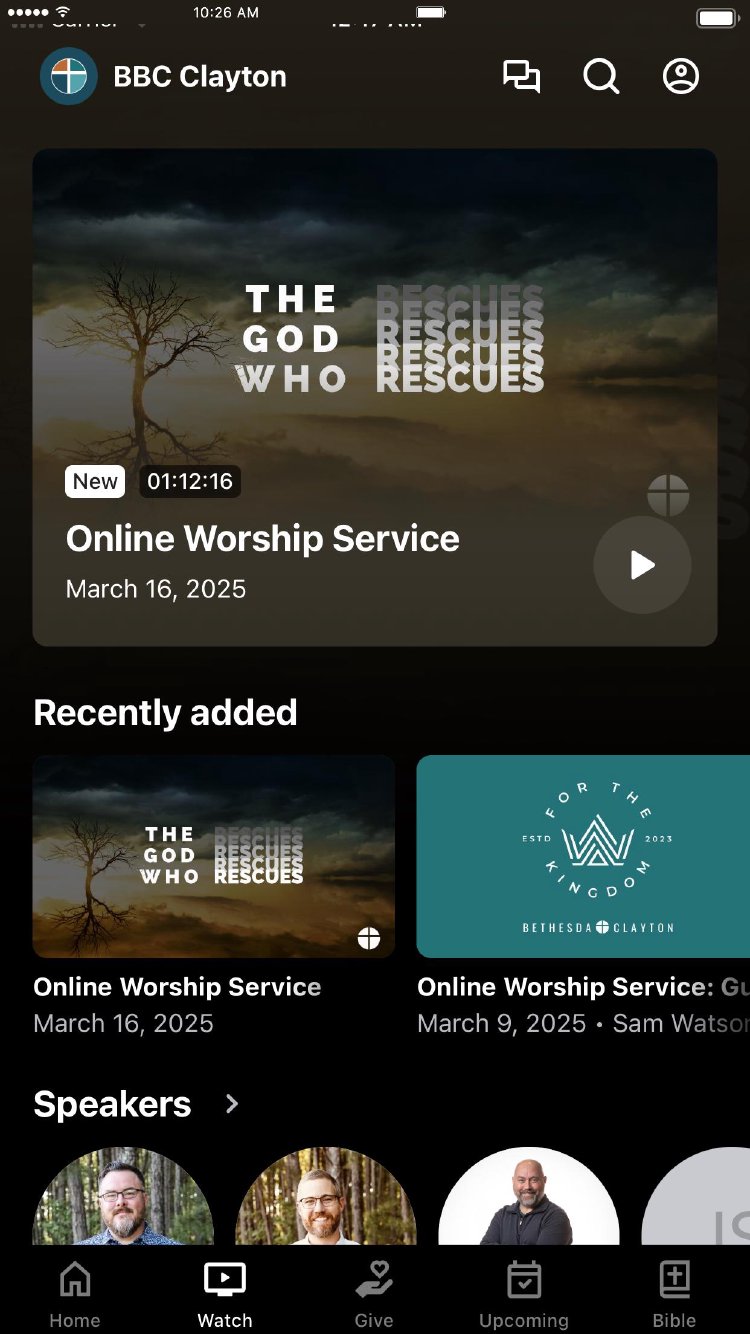The height and width of the screenshot is (1334, 750).
Task: Open the Upcoming tab
Action: (524, 1295)
